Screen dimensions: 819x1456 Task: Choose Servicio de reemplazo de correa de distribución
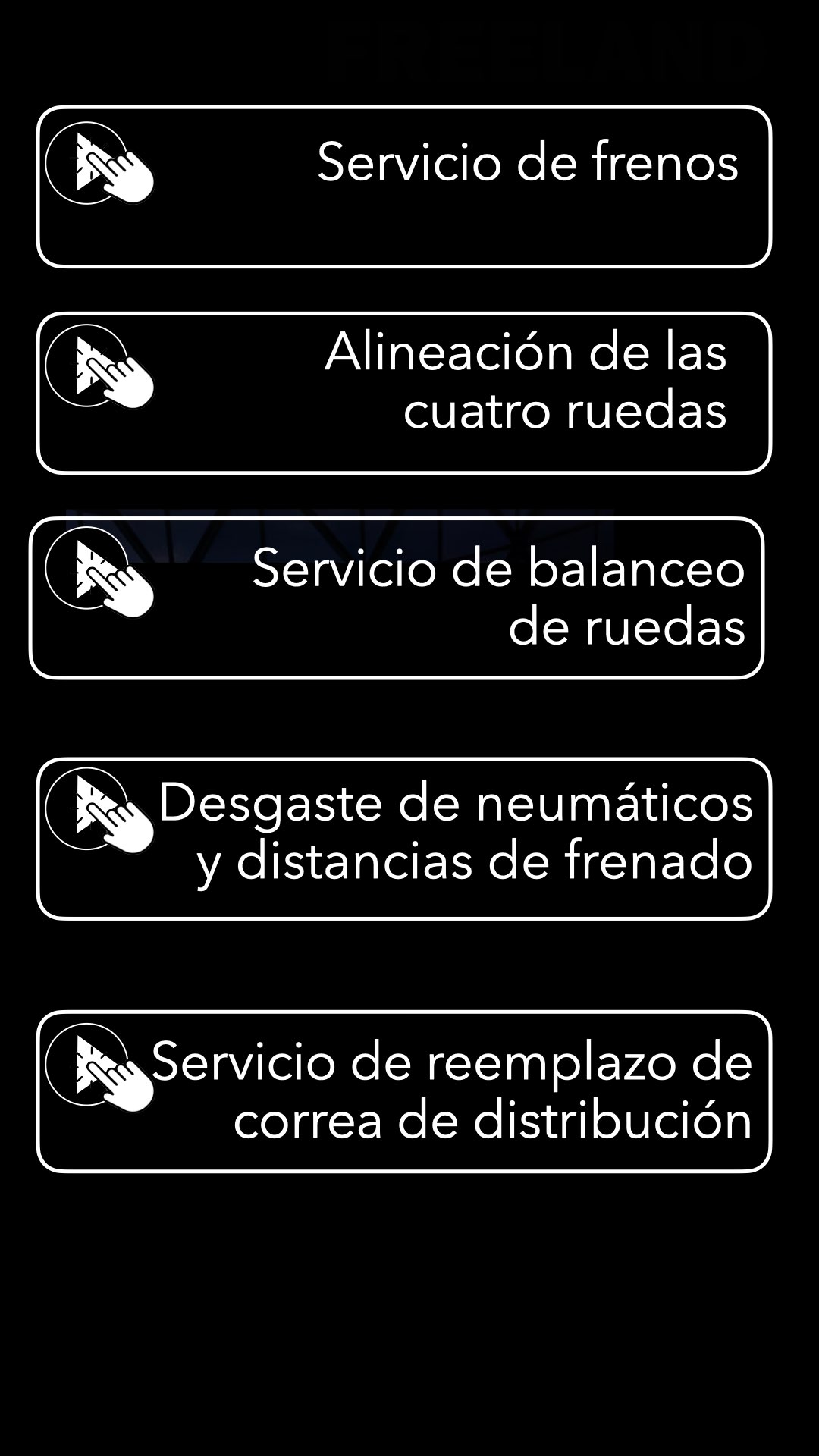point(403,1090)
